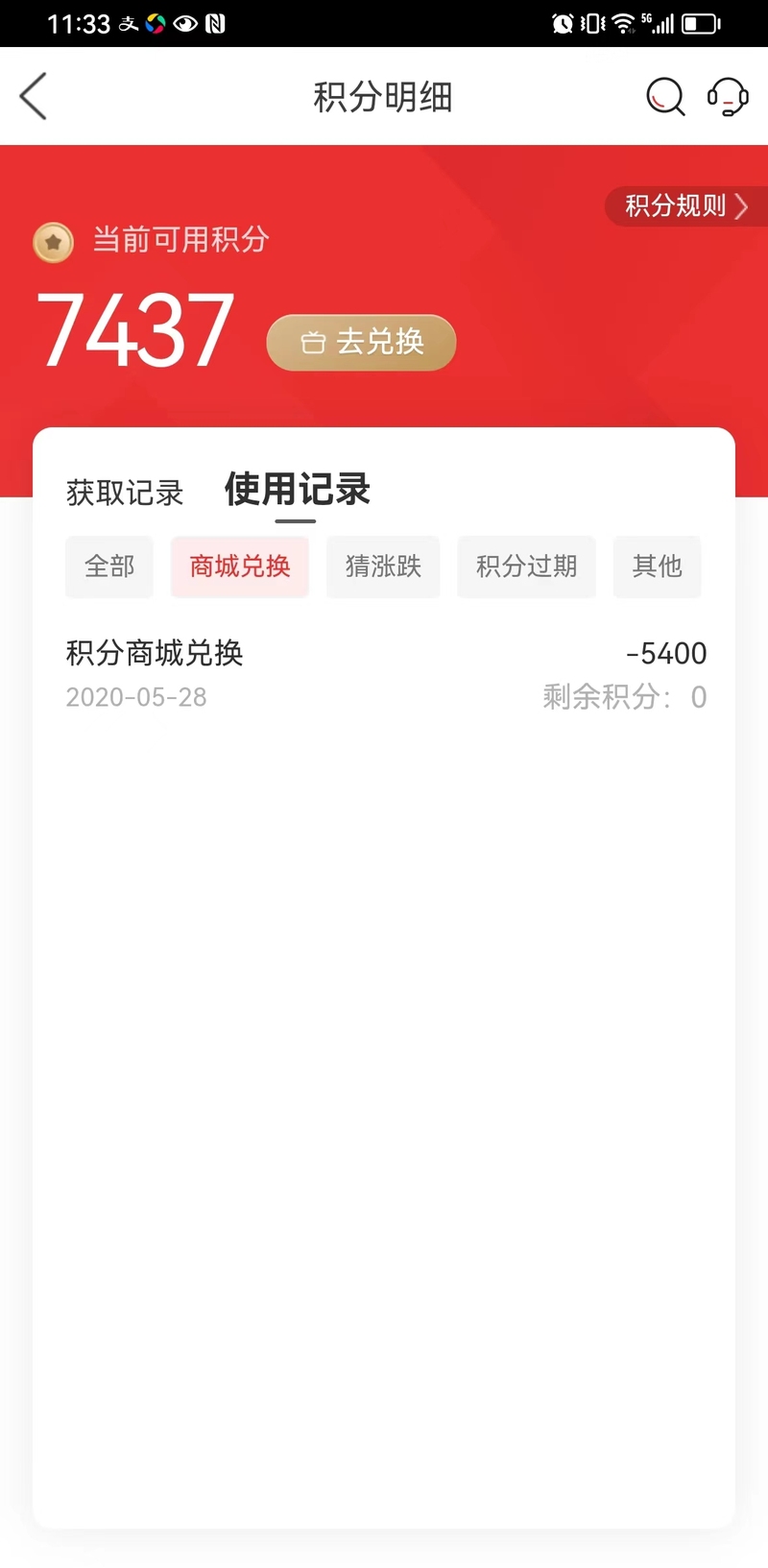Image resolution: width=768 pixels, height=1568 pixels.
Task: Go back using the top-left arrow
Action: (34, 97)
